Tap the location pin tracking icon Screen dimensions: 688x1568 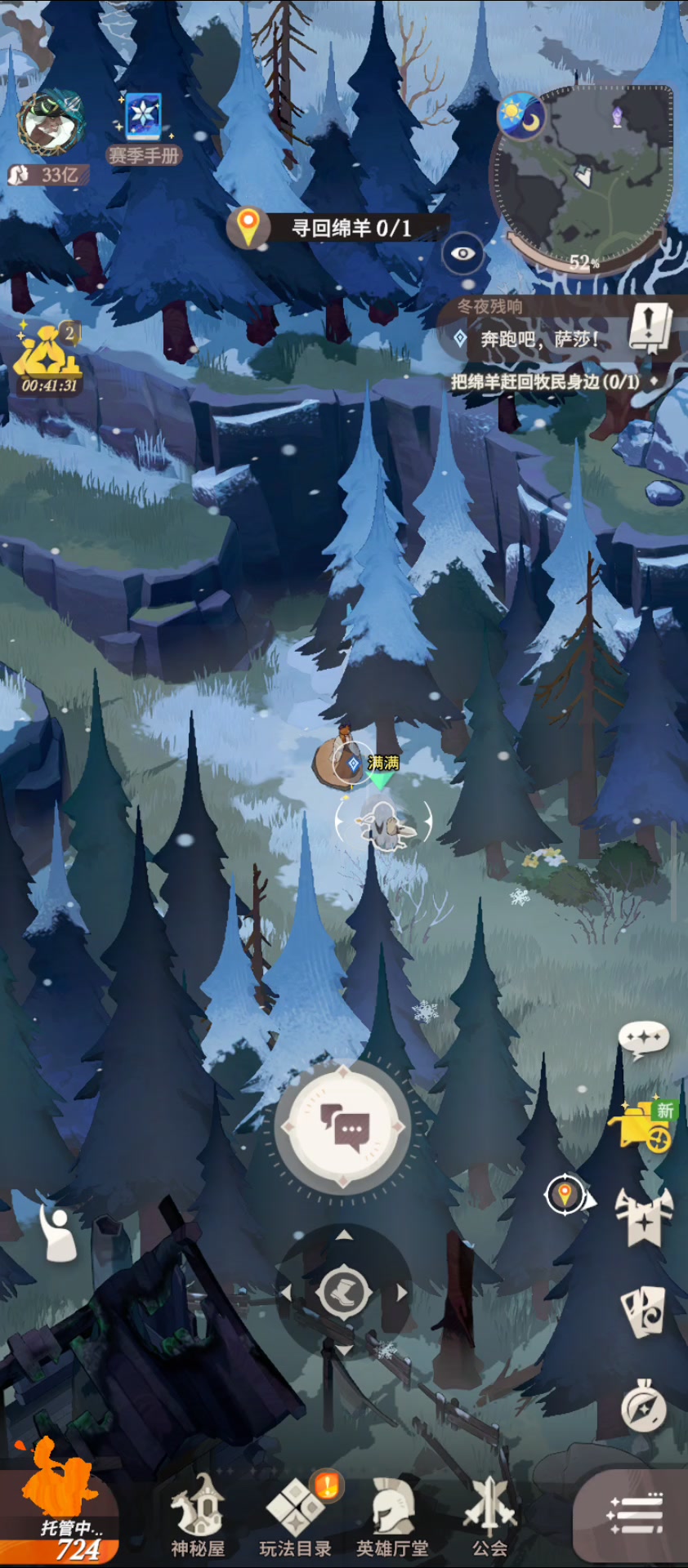[x=567, y=1196]
